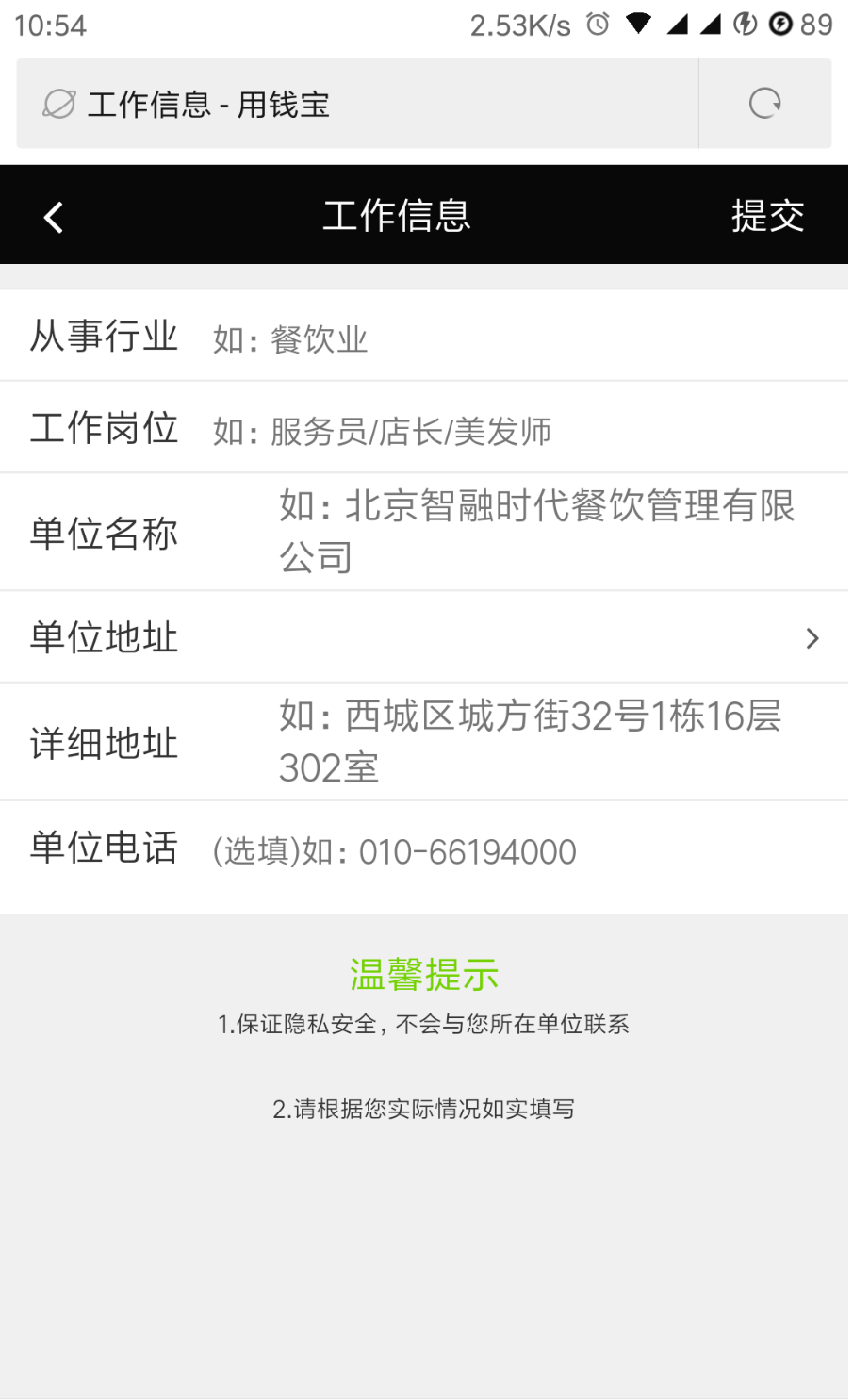Focus the 从事行业 industry field
The width and height of the screenshot is (853, 1400).
[x=518, y=338]
